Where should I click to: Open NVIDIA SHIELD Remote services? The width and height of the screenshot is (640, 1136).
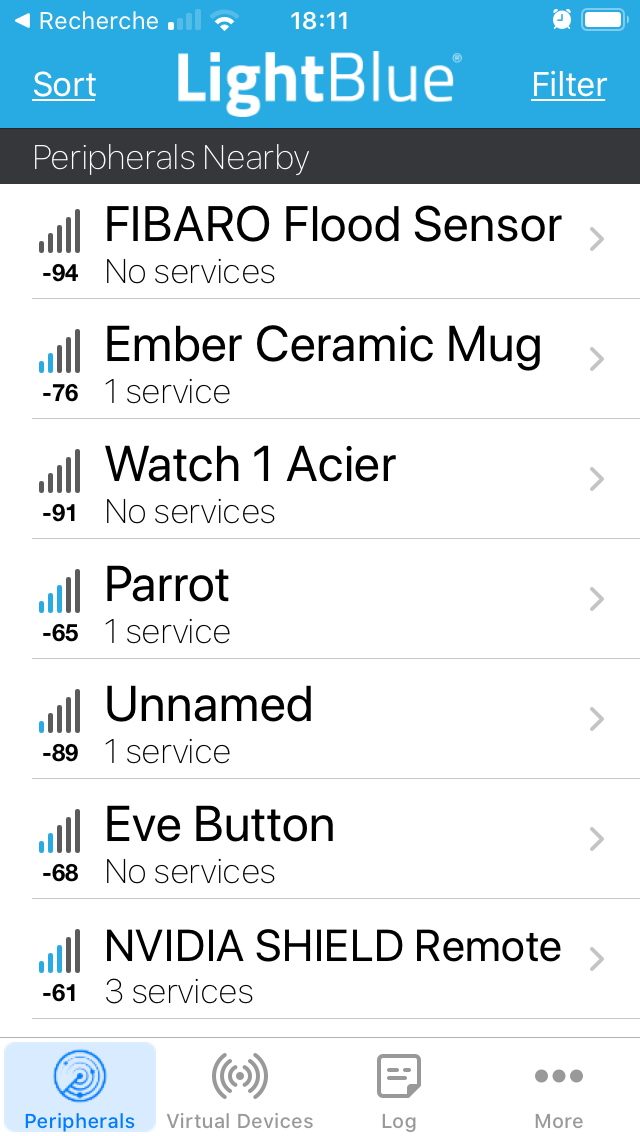pyautogui.click(x=320, y=960)
